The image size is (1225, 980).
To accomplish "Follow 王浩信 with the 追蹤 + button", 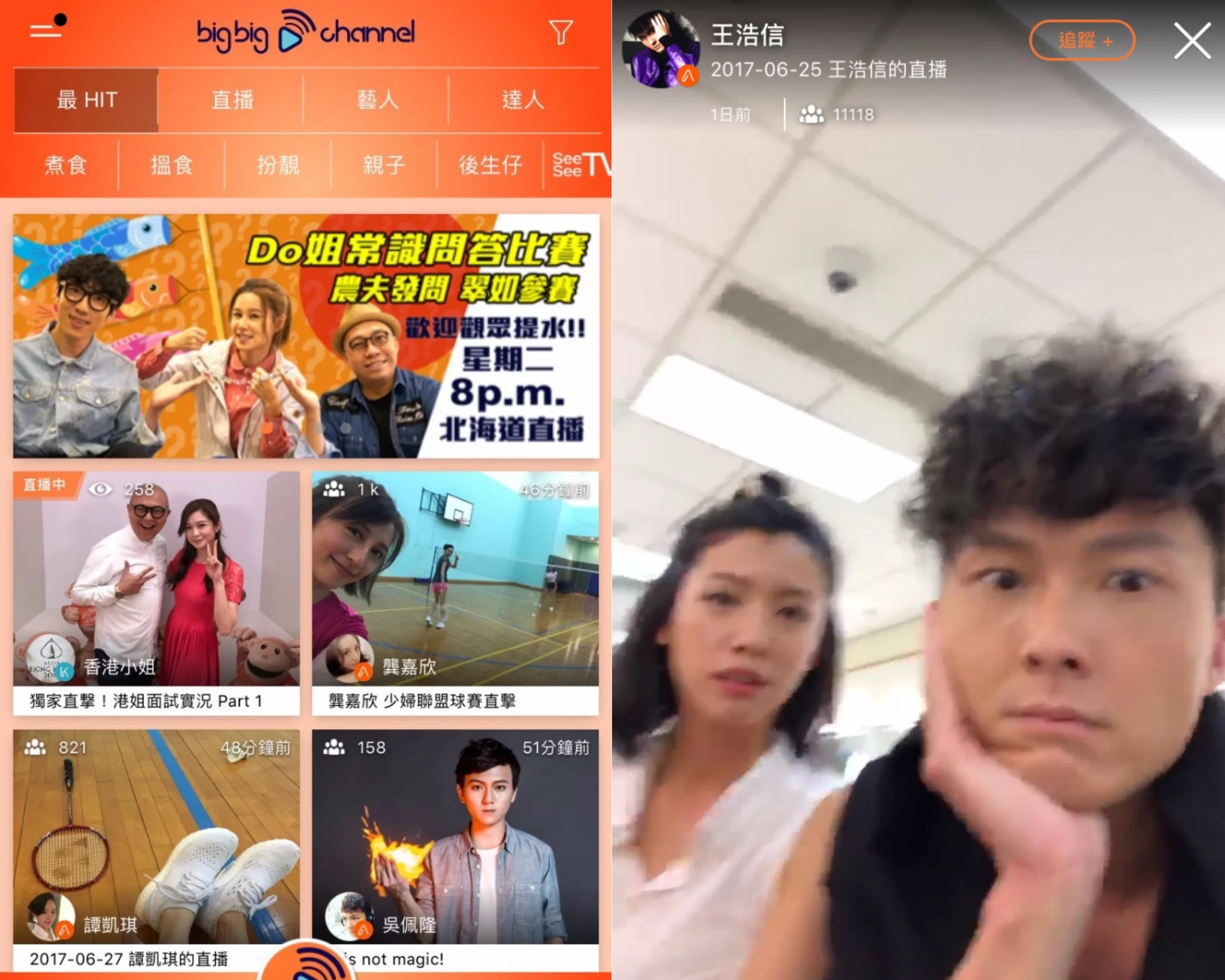I will coord(1081,41).
